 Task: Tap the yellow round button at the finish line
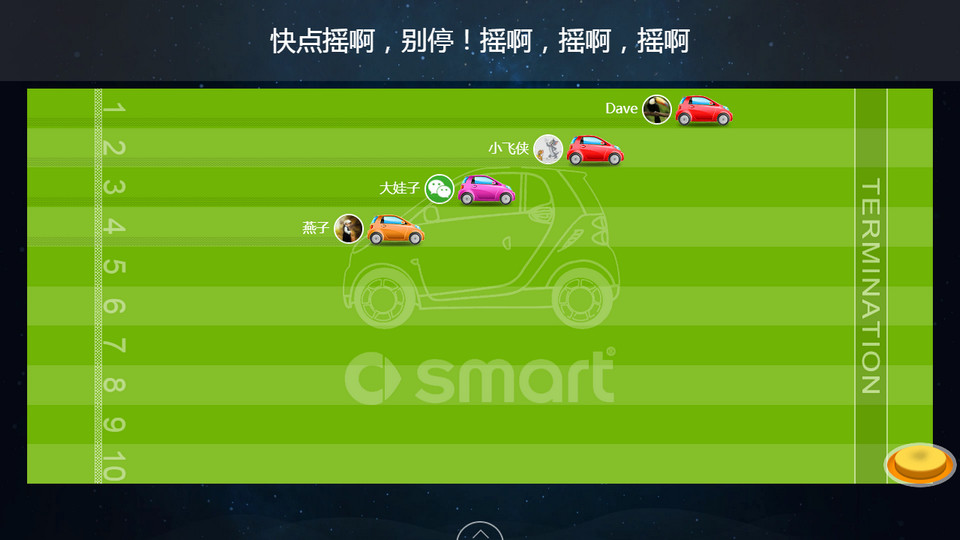click(920, 464)
